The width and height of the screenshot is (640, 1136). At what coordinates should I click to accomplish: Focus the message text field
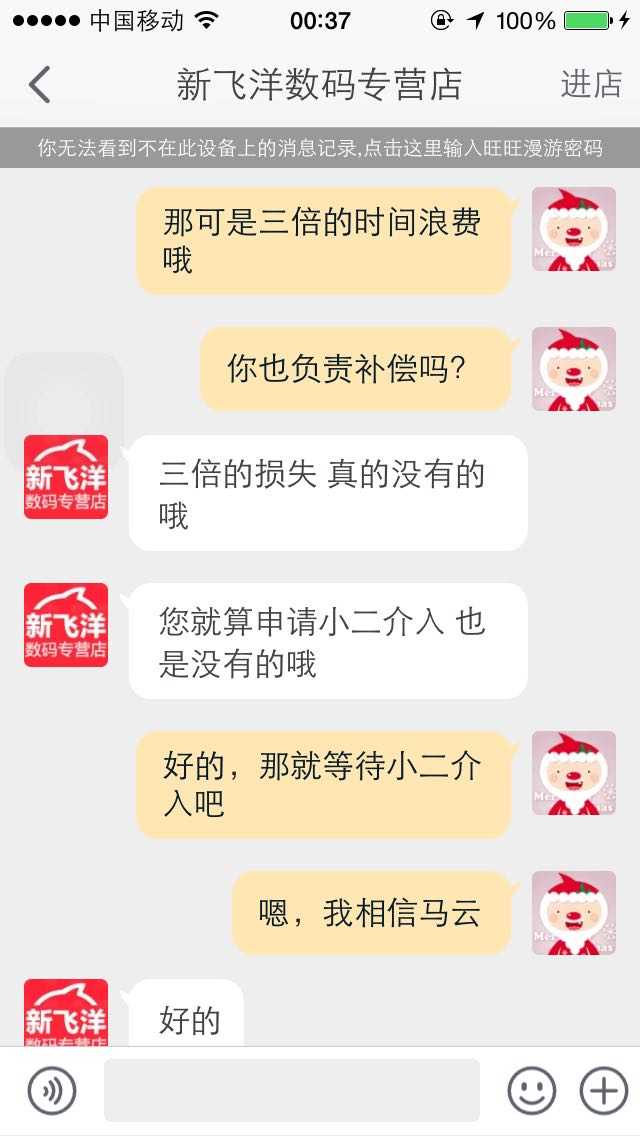(291, 1090)
